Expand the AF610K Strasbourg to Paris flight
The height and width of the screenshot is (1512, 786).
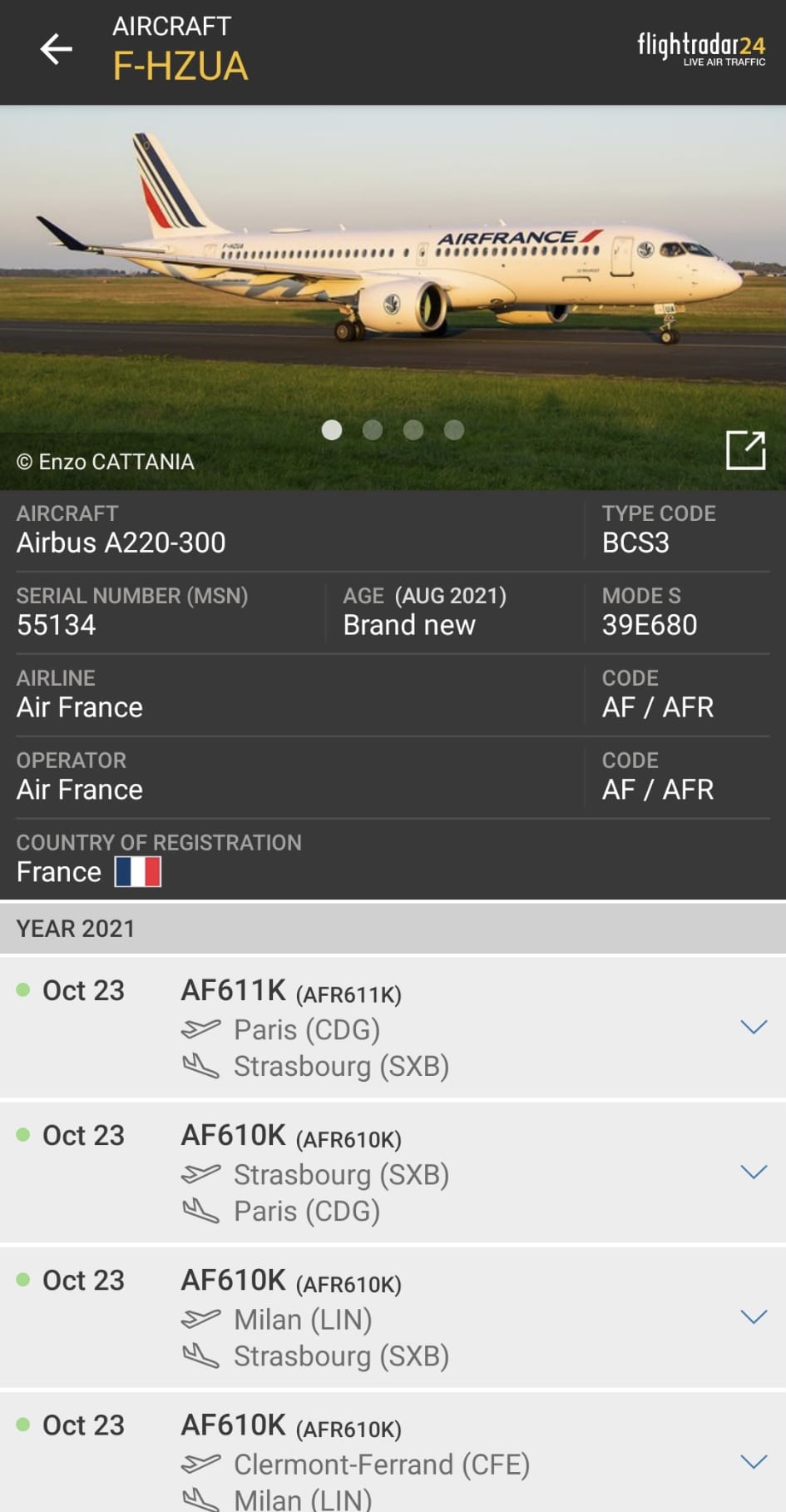(753, 1172)
